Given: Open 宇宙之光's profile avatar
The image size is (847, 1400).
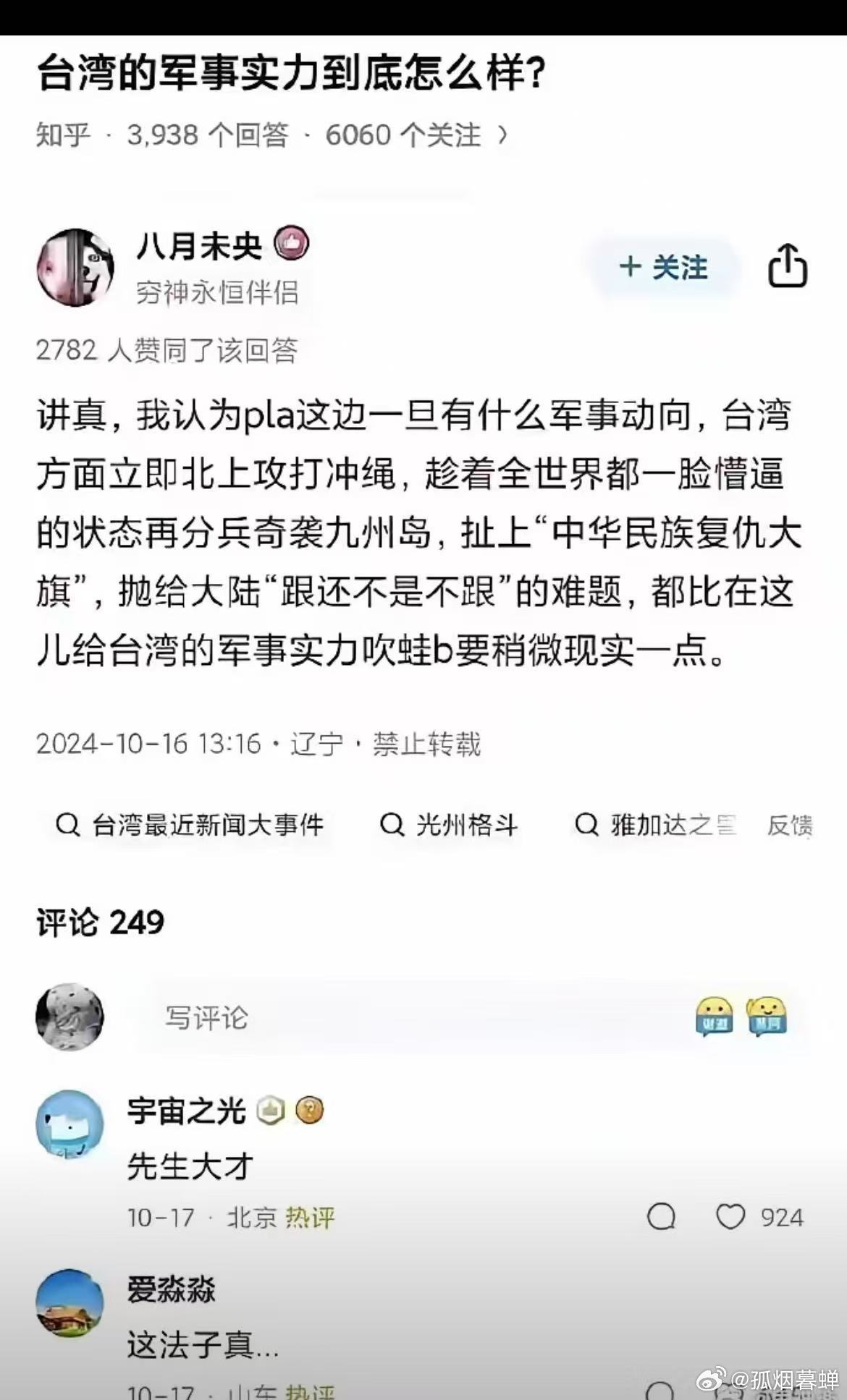Looking at the screenshot, I should [x=69, y=1124].
